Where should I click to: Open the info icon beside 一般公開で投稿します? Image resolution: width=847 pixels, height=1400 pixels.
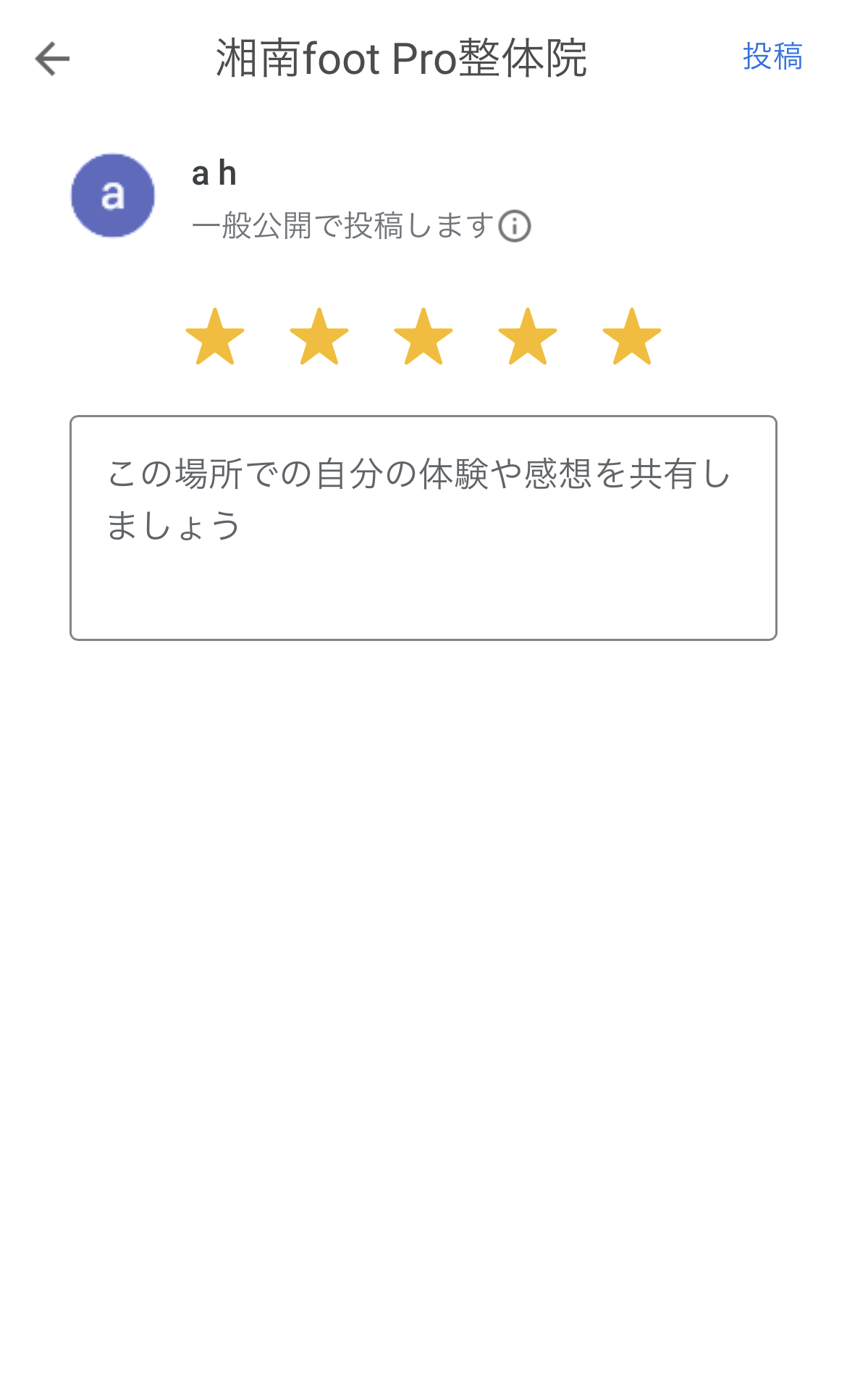pos(515,227)
